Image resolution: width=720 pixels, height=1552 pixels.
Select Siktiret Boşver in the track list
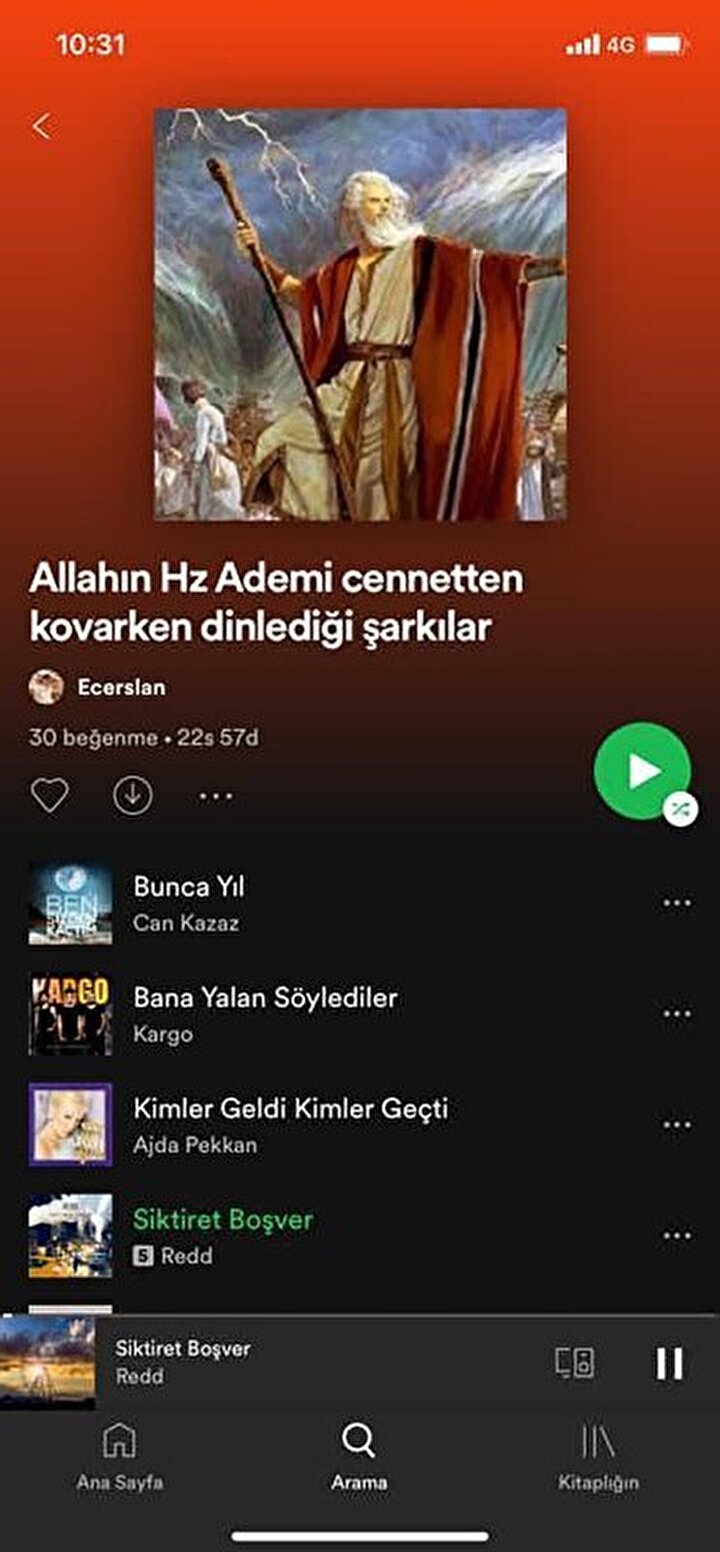(x=223, y=1220)
